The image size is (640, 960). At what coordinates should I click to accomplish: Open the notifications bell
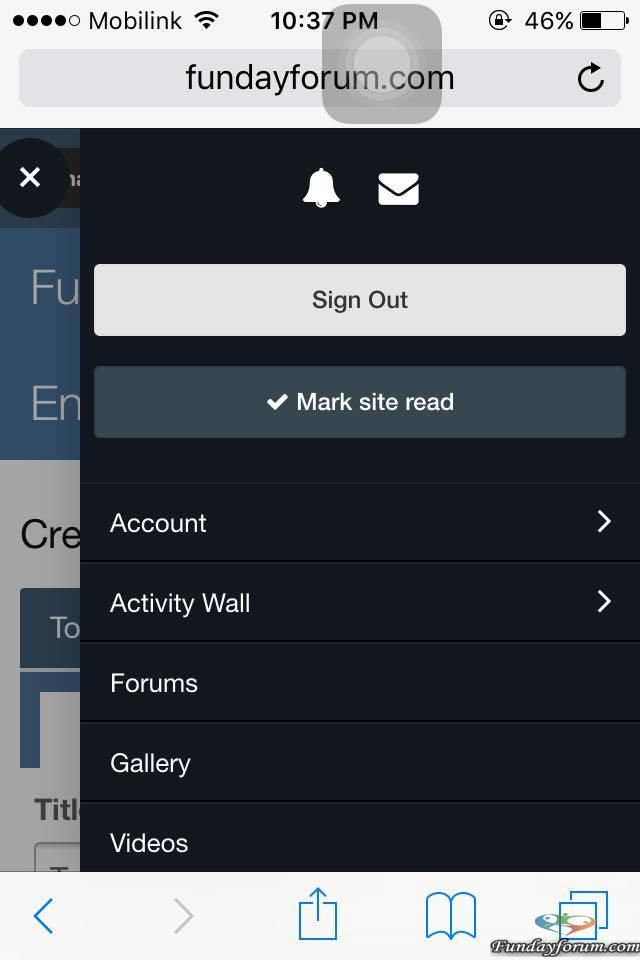(321, 188)
